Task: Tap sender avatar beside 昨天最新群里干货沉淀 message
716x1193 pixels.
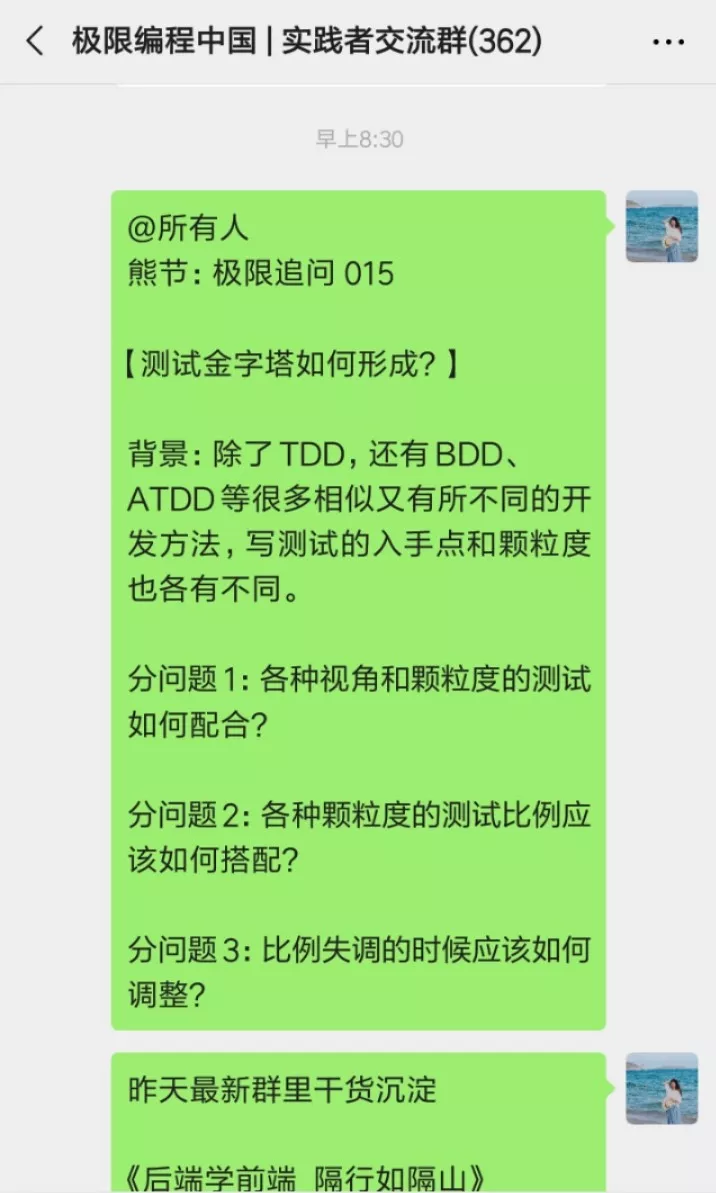Action: [x=661, y=1088]
